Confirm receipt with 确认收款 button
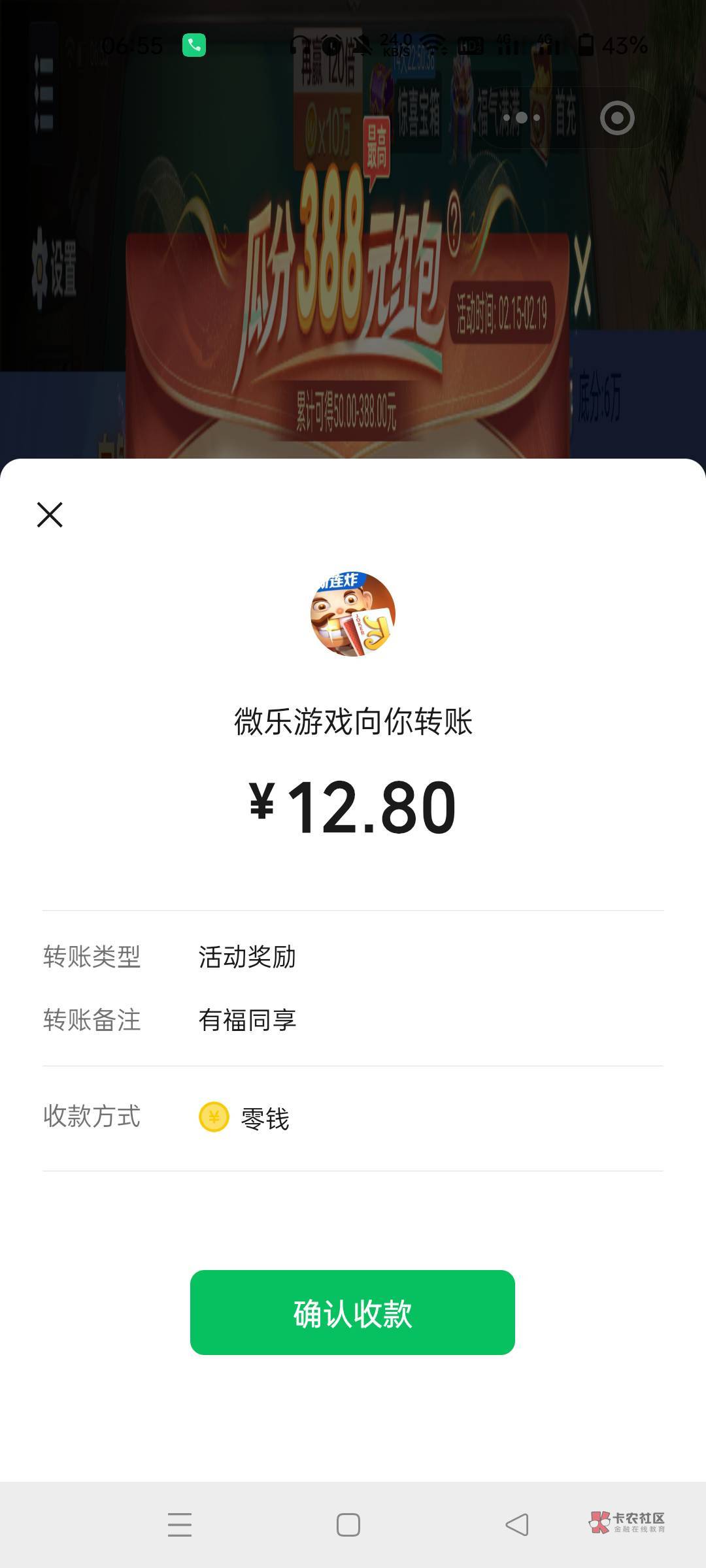This screenshot has height=1568, width=706. click(352, 1313)
